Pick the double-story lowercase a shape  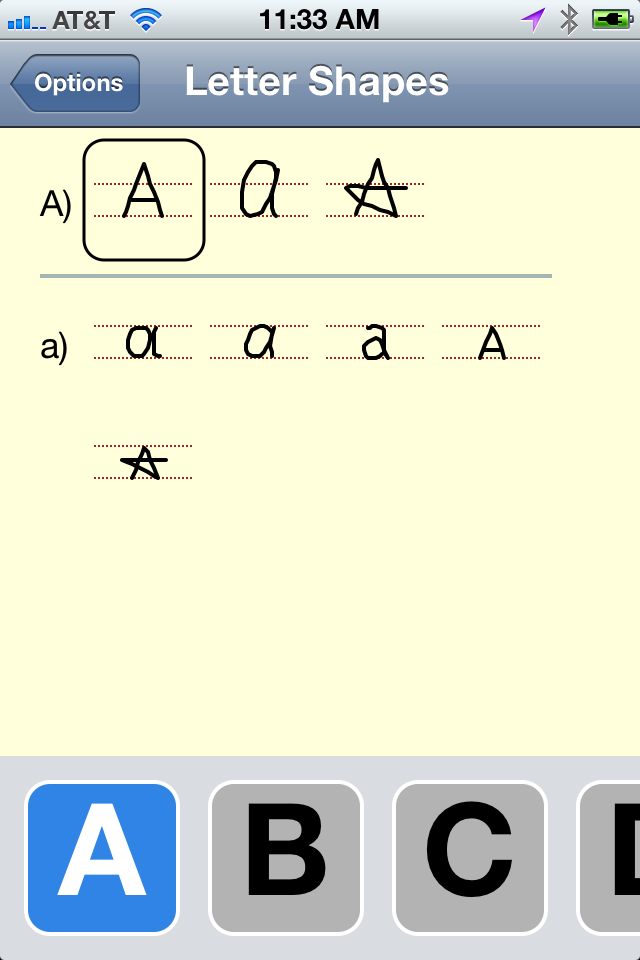click(x=375, y=342)
